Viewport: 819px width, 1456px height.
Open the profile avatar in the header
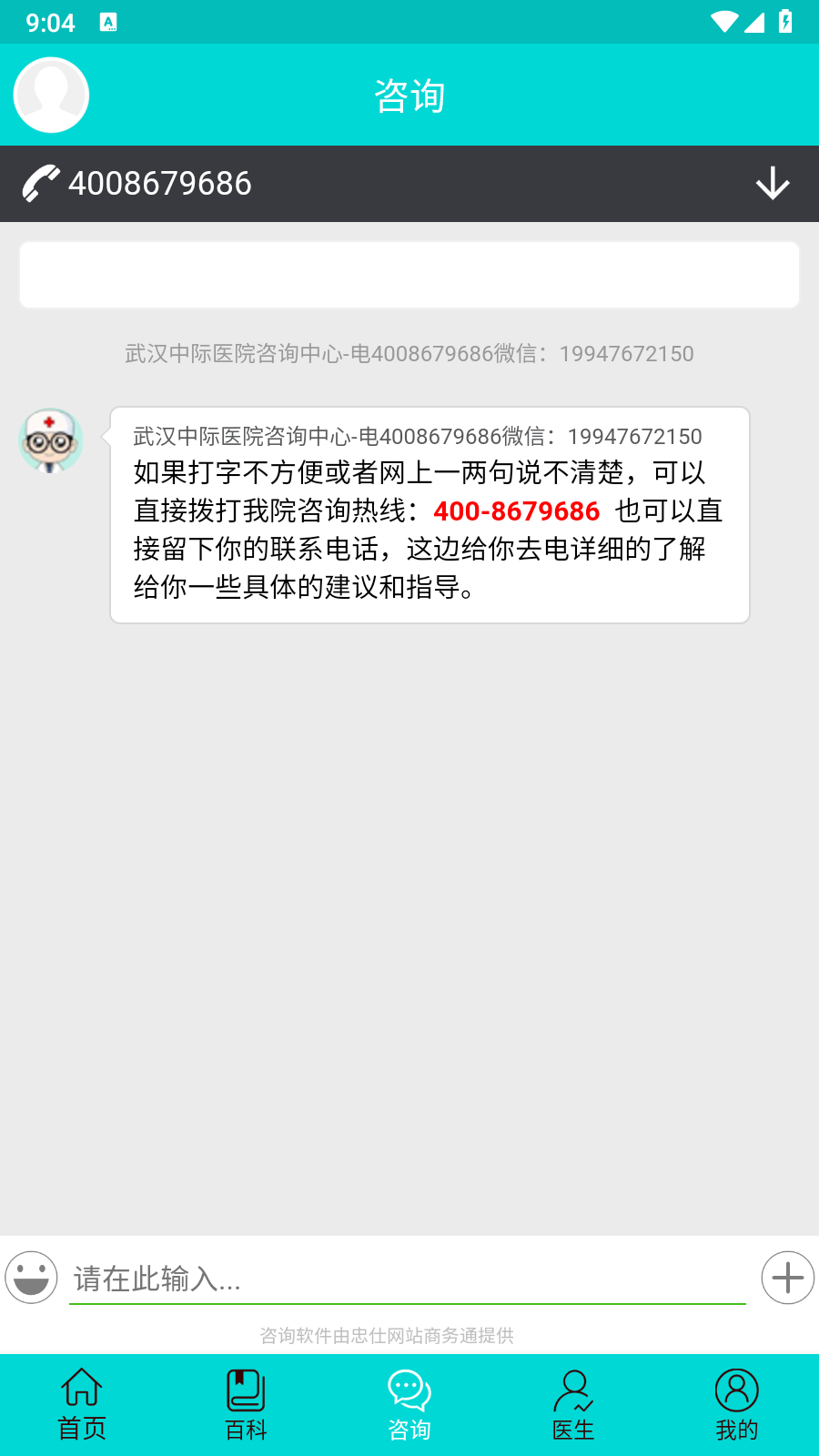[x=51, y=95]
